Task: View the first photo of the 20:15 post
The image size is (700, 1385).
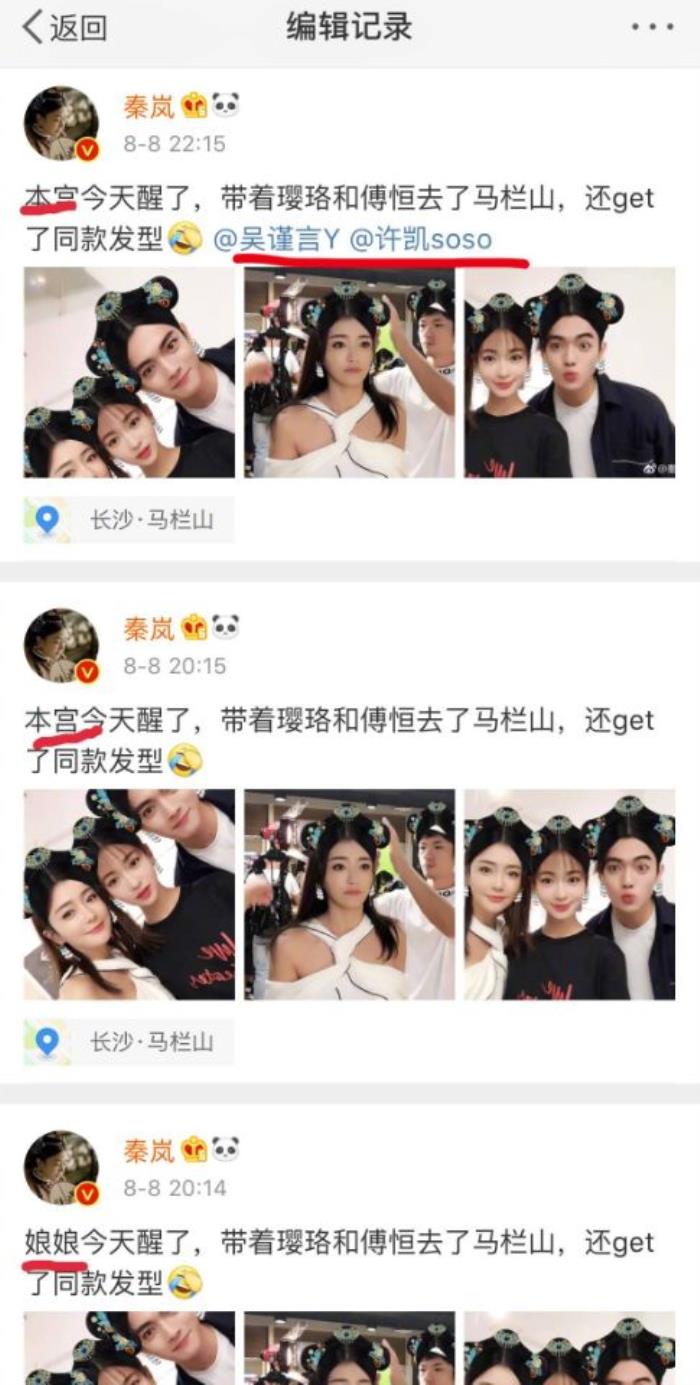Action: click(x=129, y=894)
